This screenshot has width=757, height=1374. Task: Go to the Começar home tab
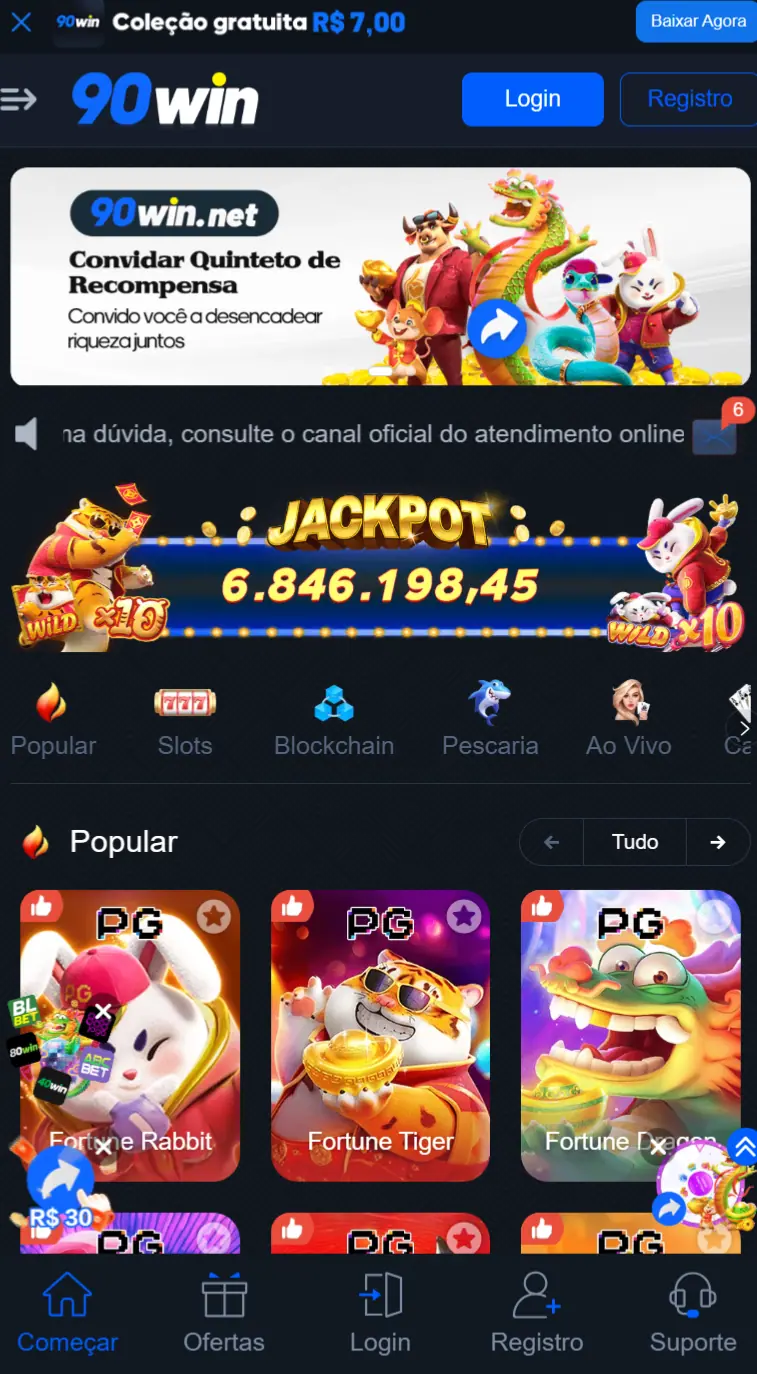click(67, 1314)
